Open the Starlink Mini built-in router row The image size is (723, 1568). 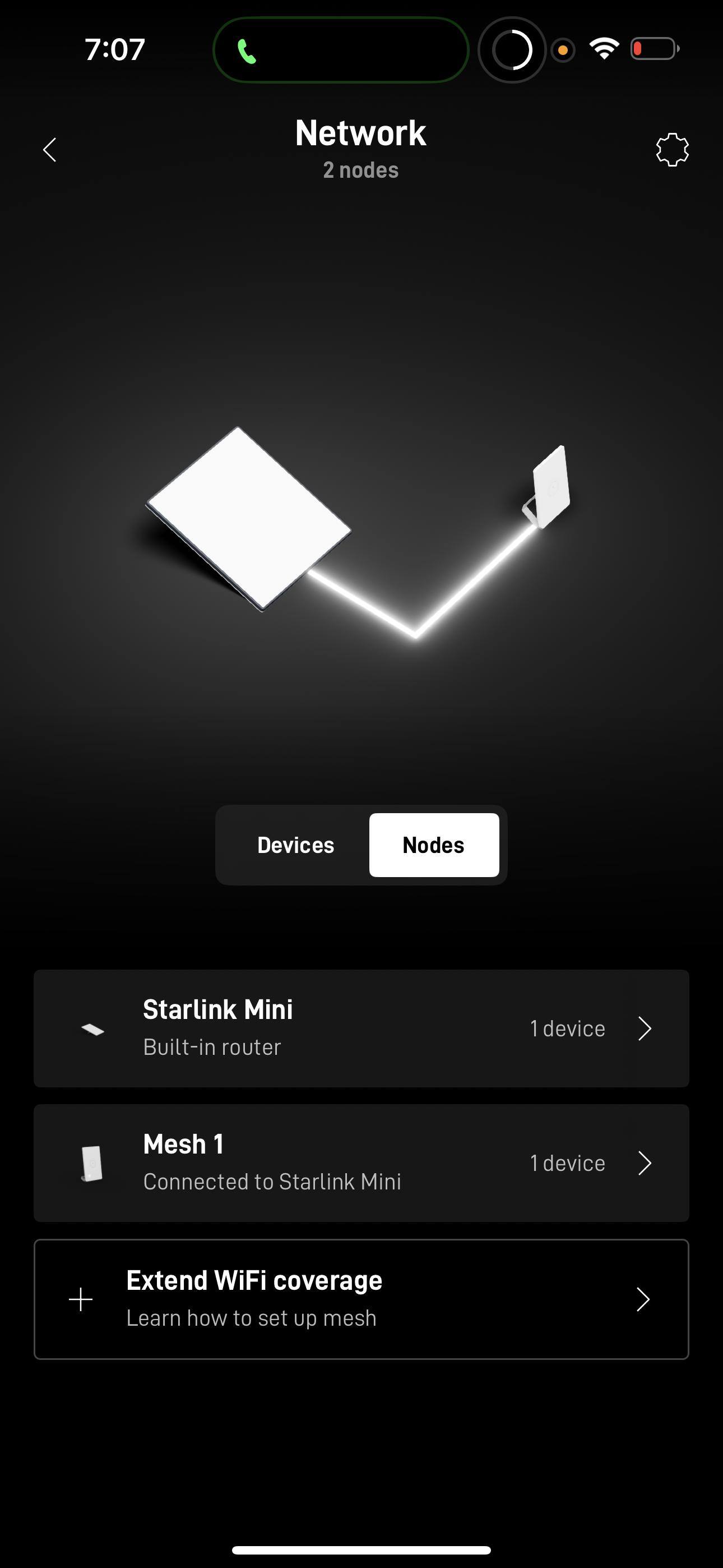361,1029
